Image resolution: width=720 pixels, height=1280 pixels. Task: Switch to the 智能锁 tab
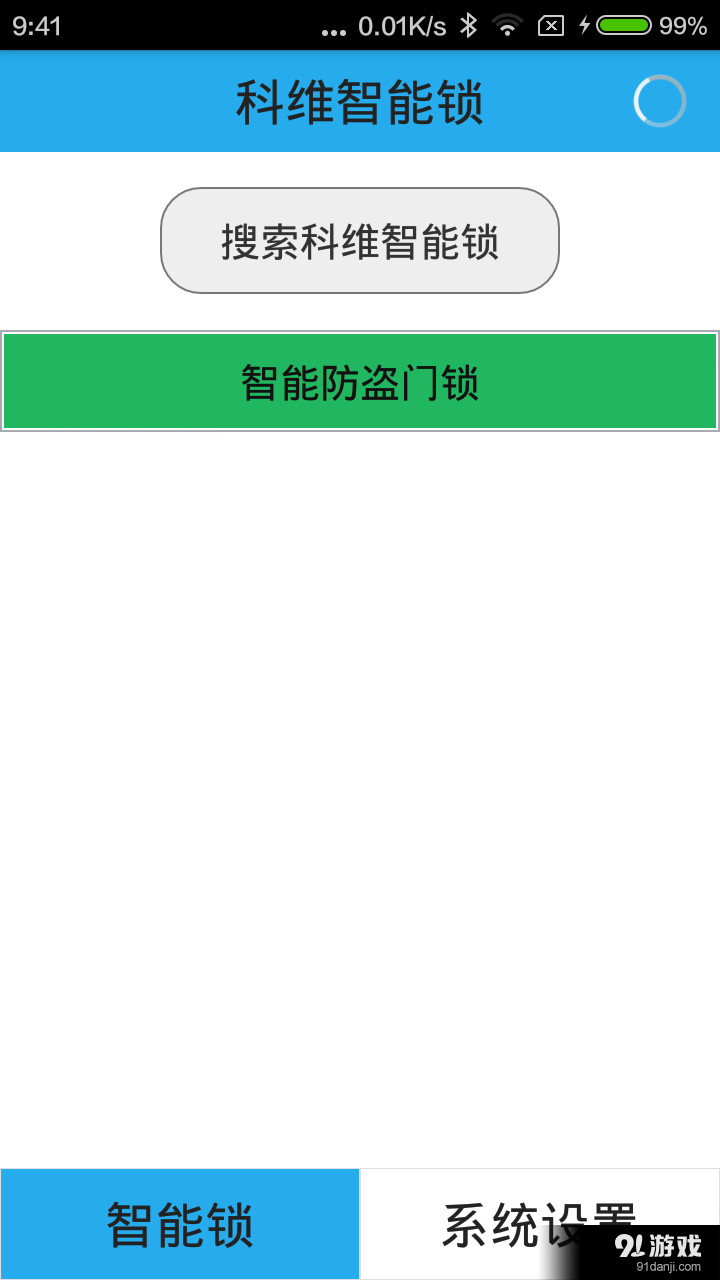(180, 1224)
